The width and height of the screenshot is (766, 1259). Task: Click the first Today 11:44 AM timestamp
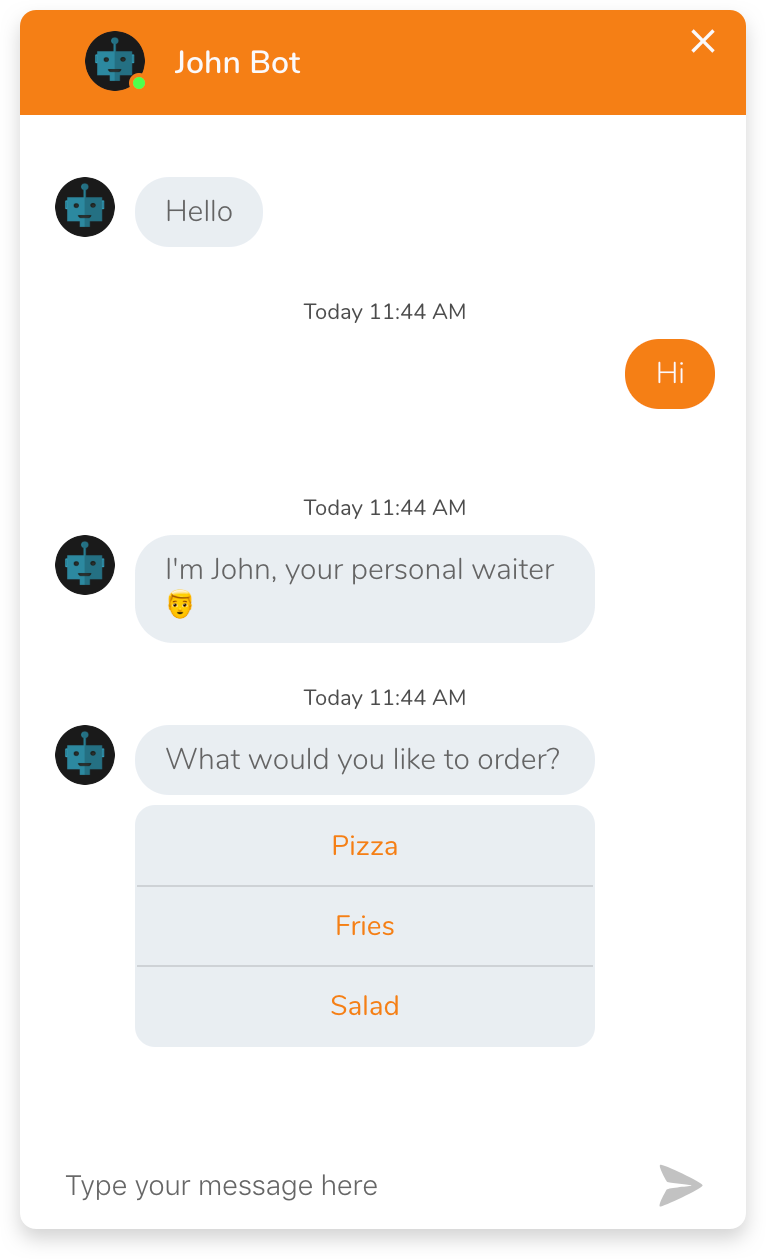[x=384, y=311]
